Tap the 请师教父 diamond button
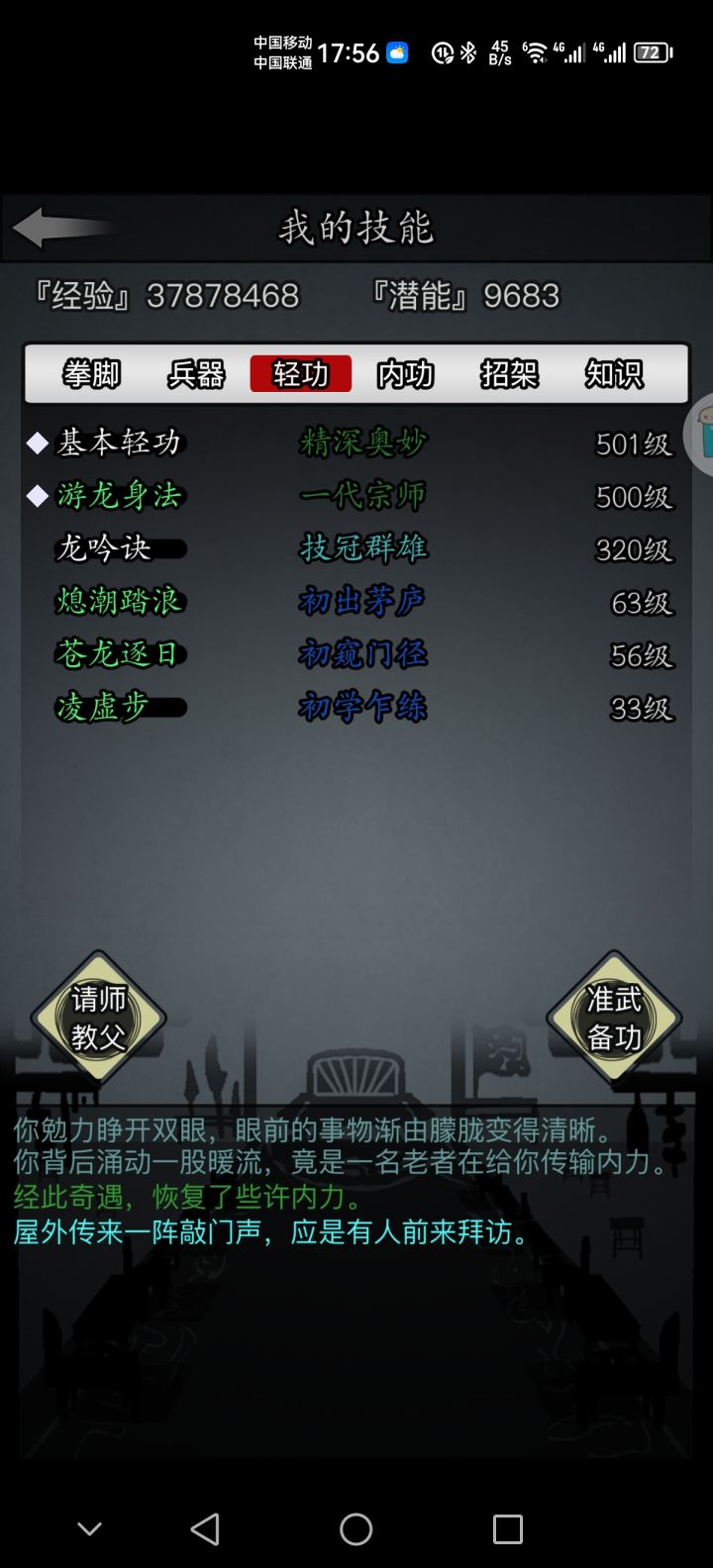 pos(96,1018)
